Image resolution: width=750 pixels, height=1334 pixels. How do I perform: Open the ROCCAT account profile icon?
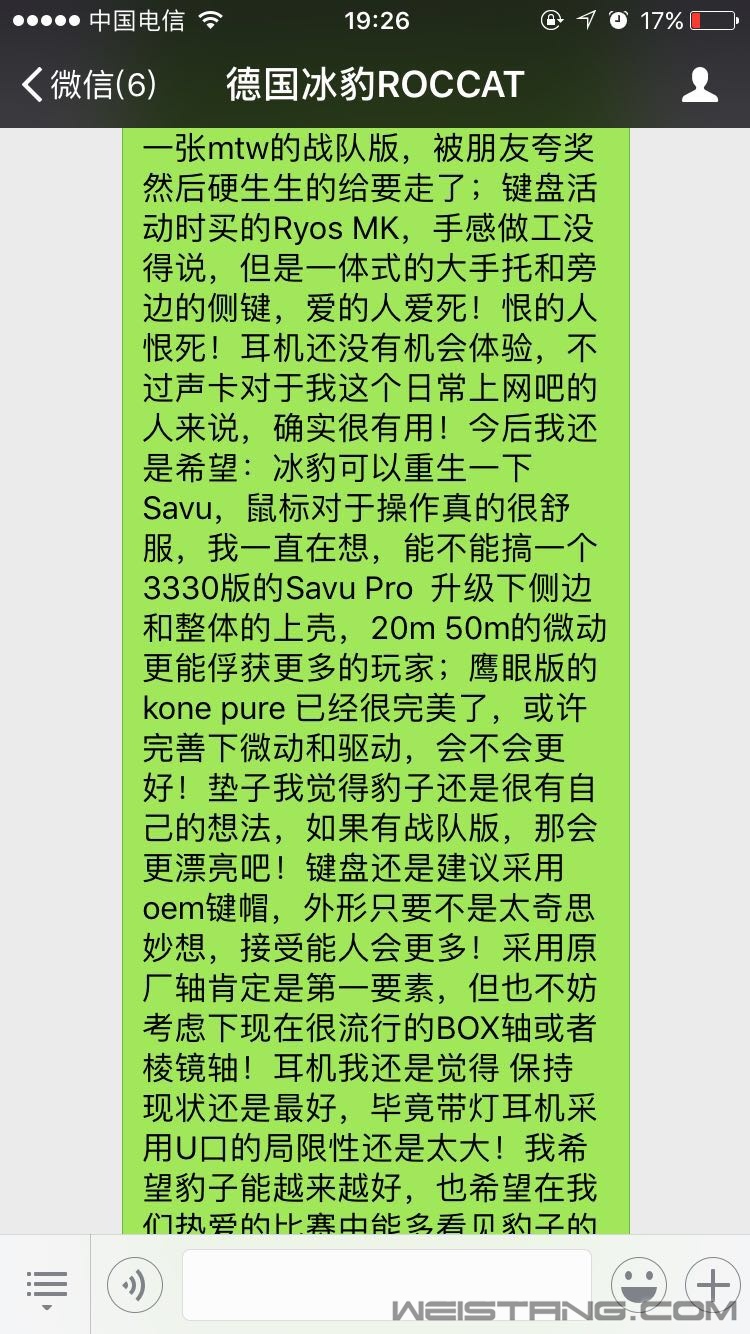(699, 85)
